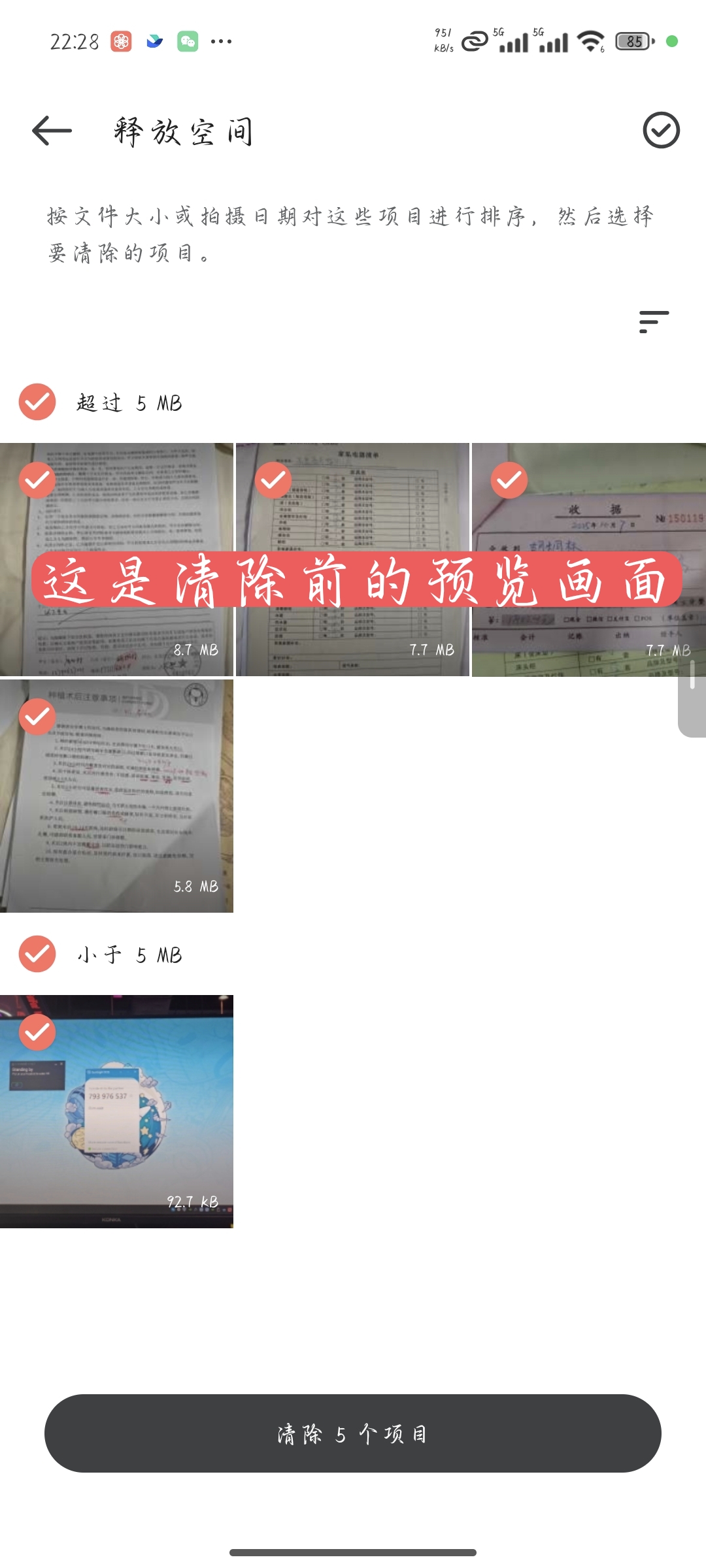The height and width of the screenshot is (1568, 706).
Task: Deselect the 92.7 kB screen photo checkbox
Action: coord(37,1032)
